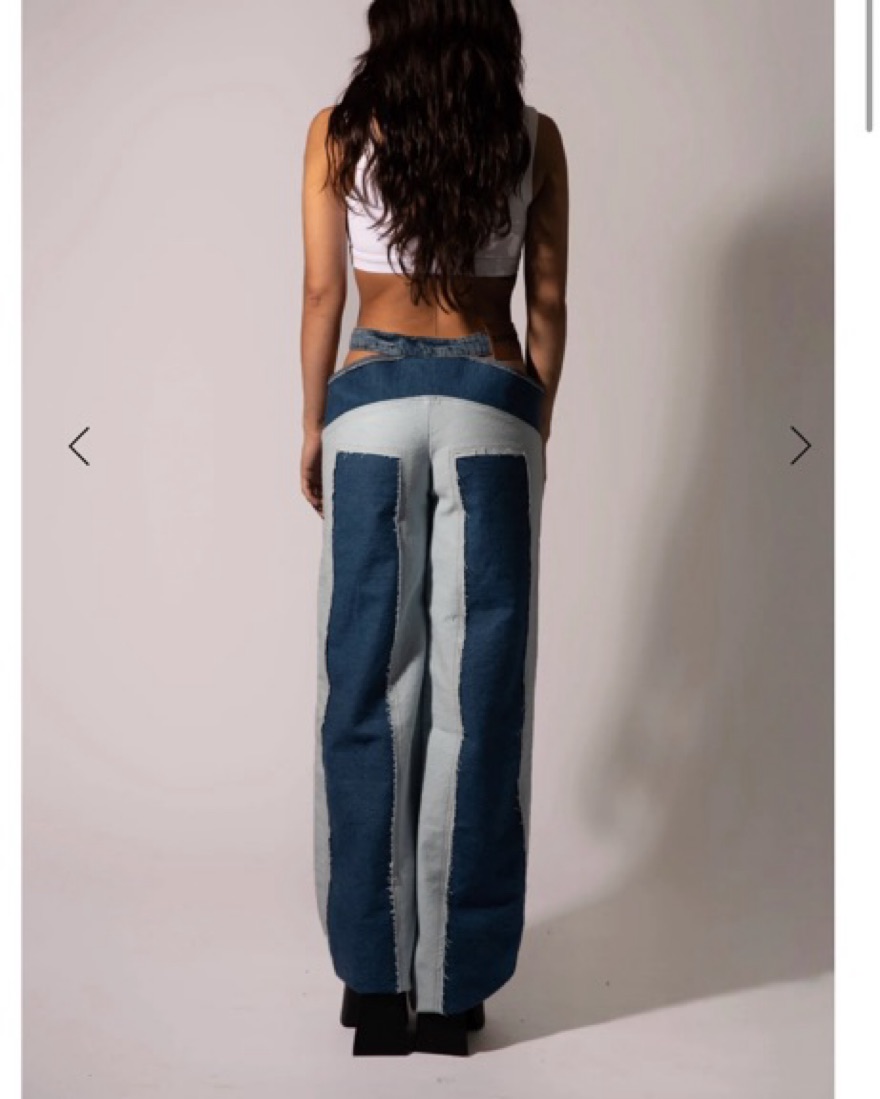Show the next product photo
The height and width of the screenshot is (1099, 880).
tap(800, 446)
